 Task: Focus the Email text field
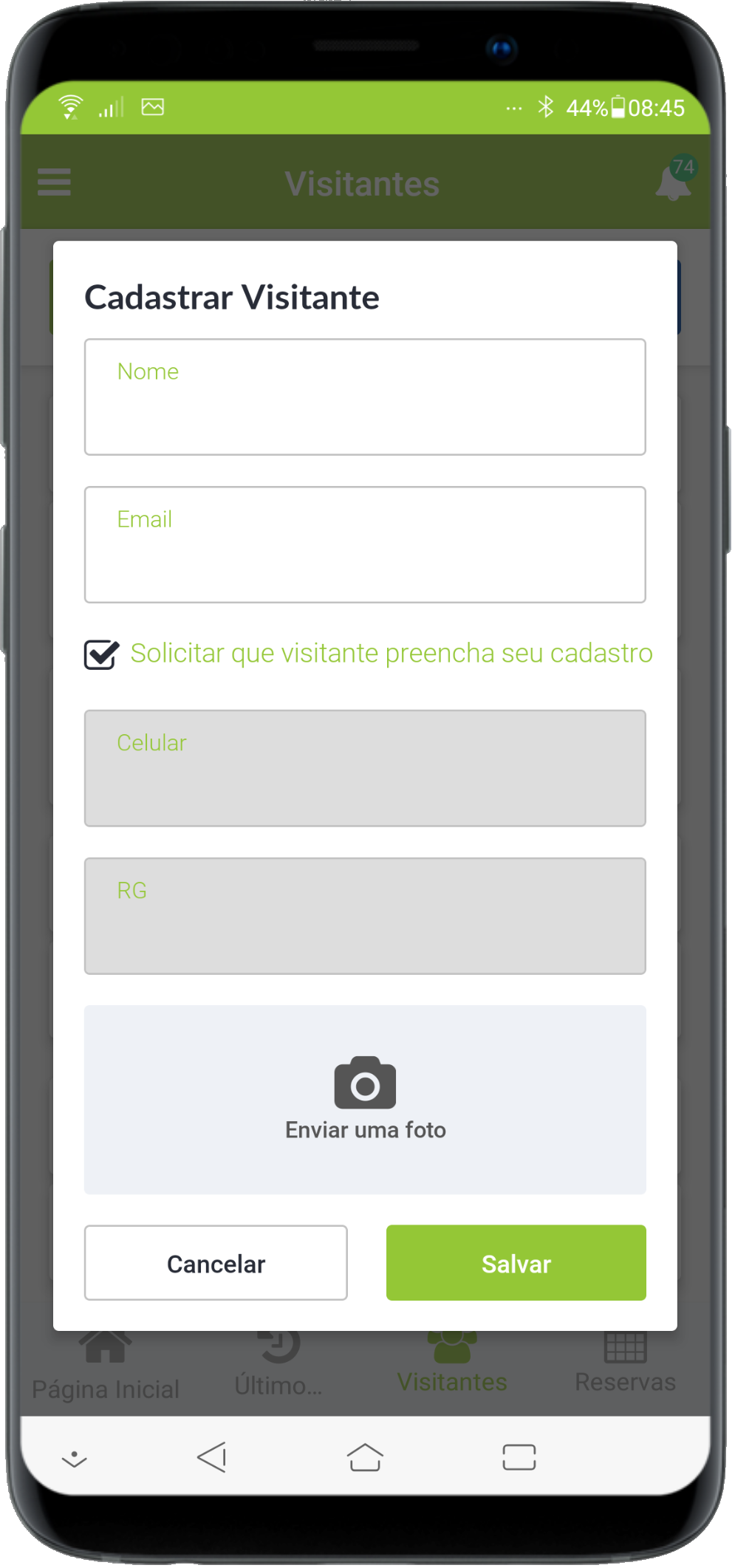click(x=366, y=547)
